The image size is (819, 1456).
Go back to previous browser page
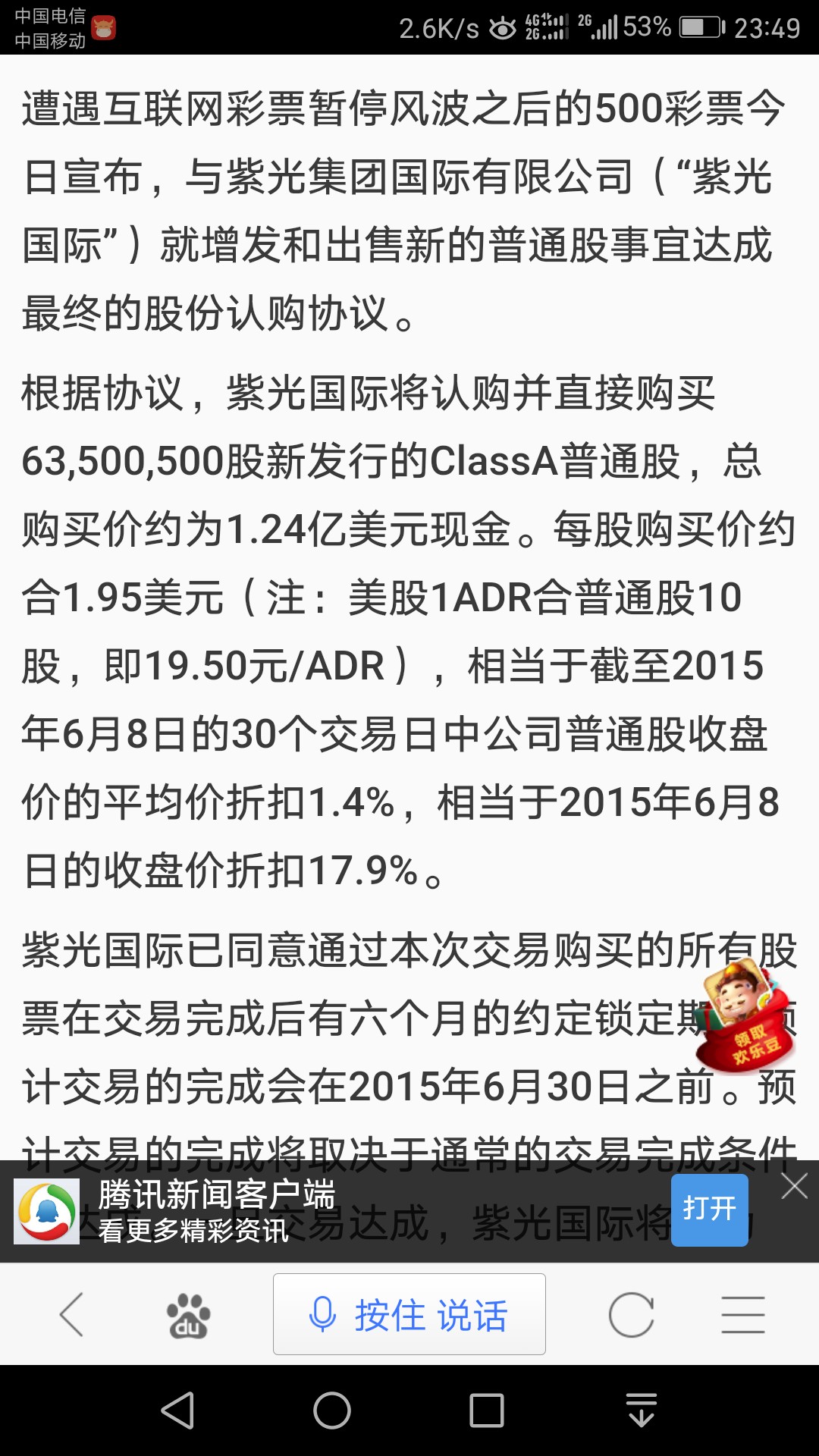[x=72, y=1314]
